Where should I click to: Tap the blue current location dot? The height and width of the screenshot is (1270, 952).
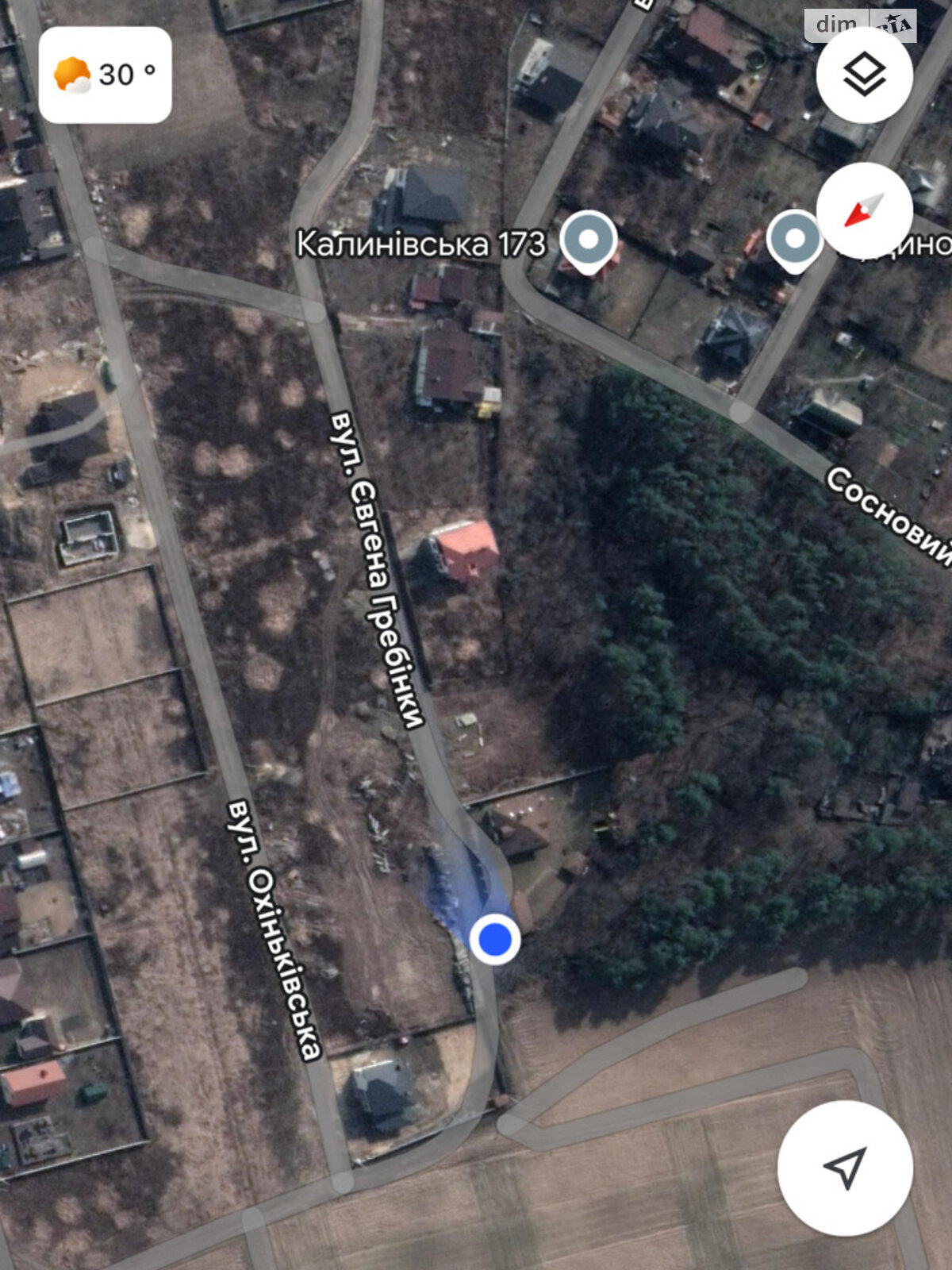[495, 938]
